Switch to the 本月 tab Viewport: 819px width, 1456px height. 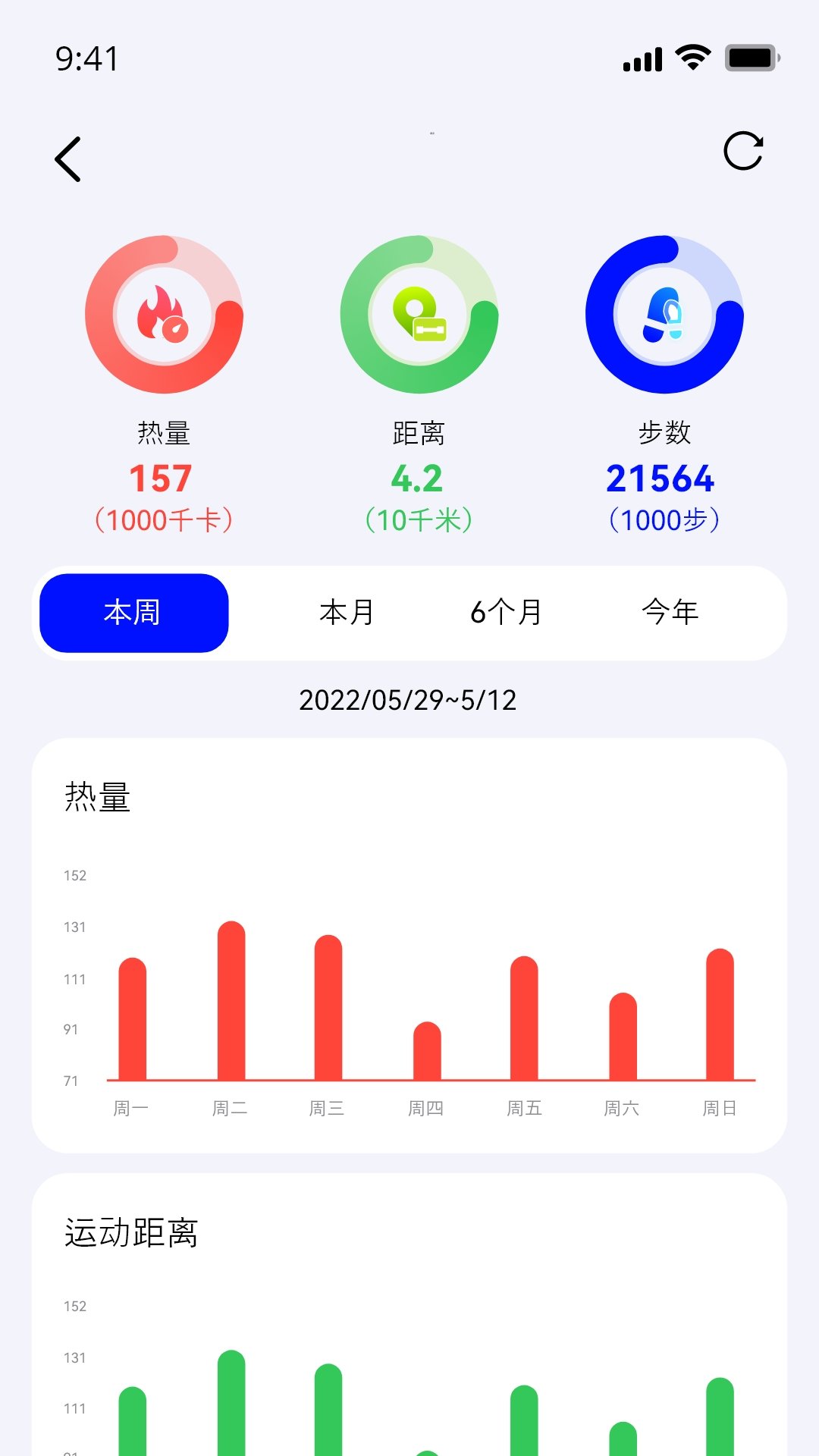(x=347, y=613)
